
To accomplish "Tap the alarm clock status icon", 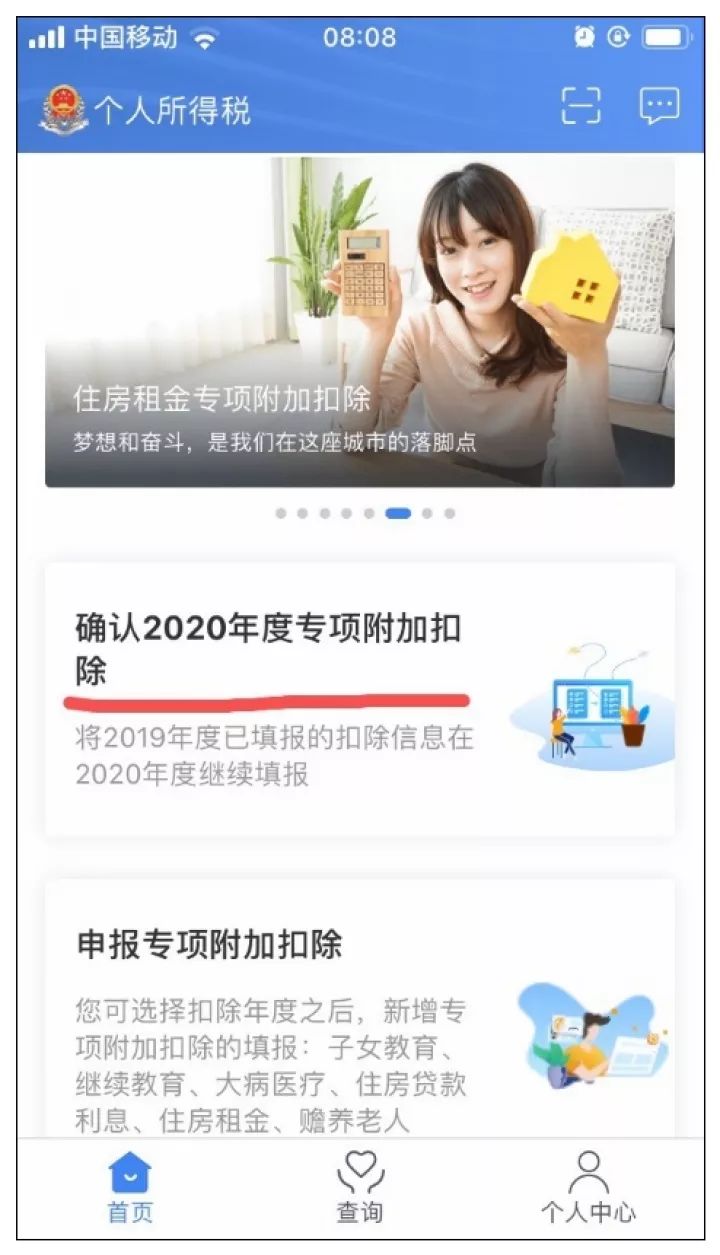I will click(x=584, y=38).
